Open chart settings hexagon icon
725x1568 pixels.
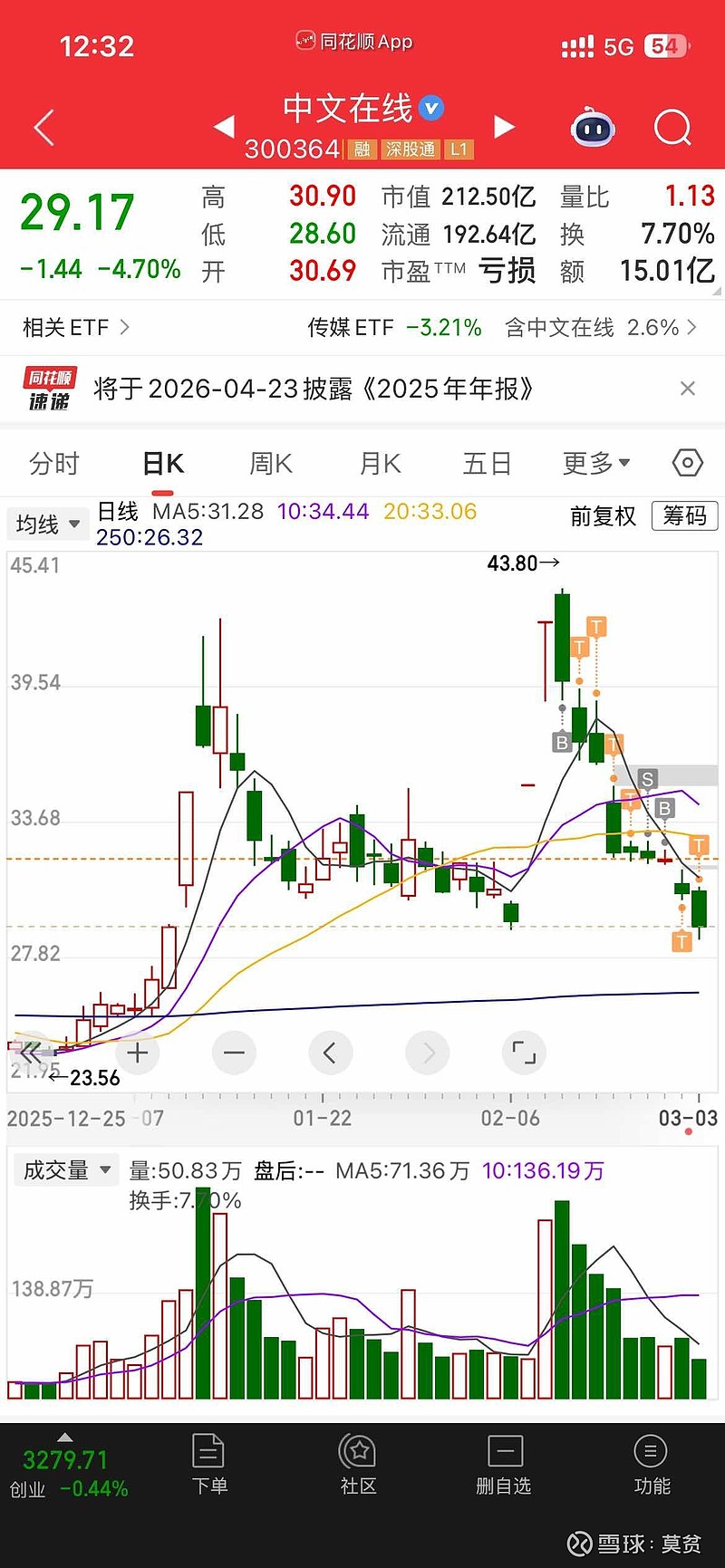pos(688,464)
